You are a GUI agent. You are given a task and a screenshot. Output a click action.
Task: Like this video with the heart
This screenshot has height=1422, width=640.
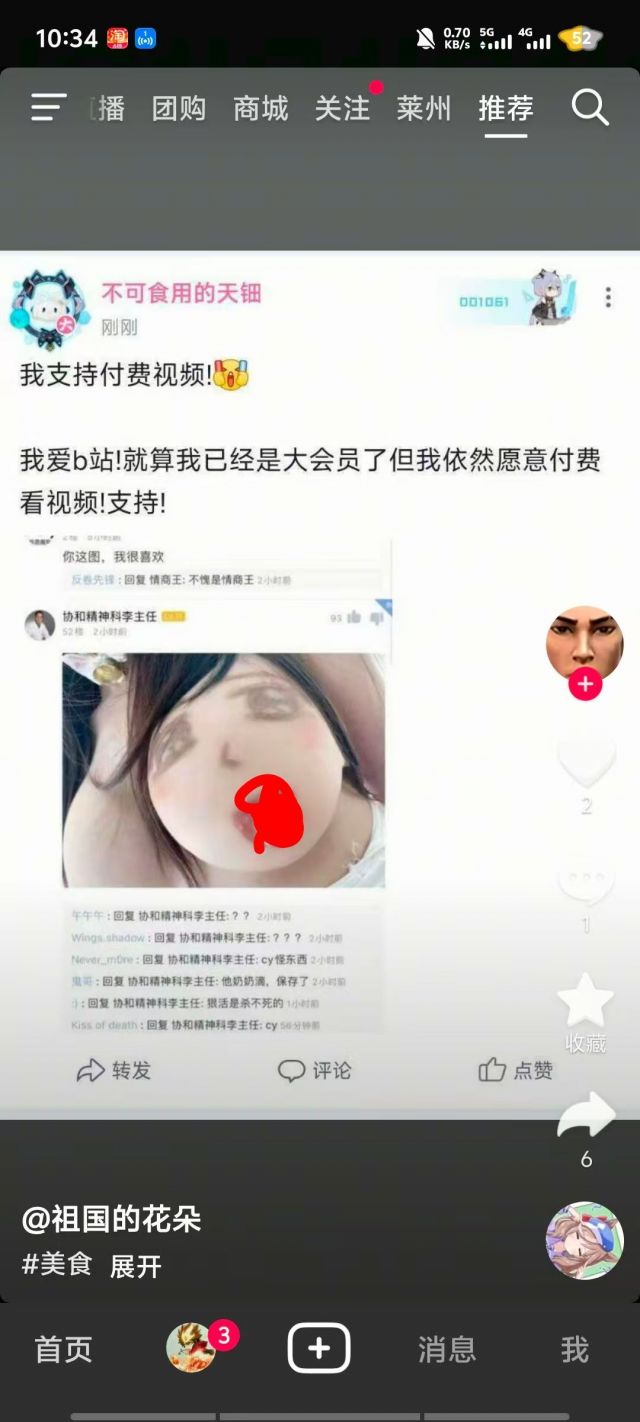coord(586,762)
